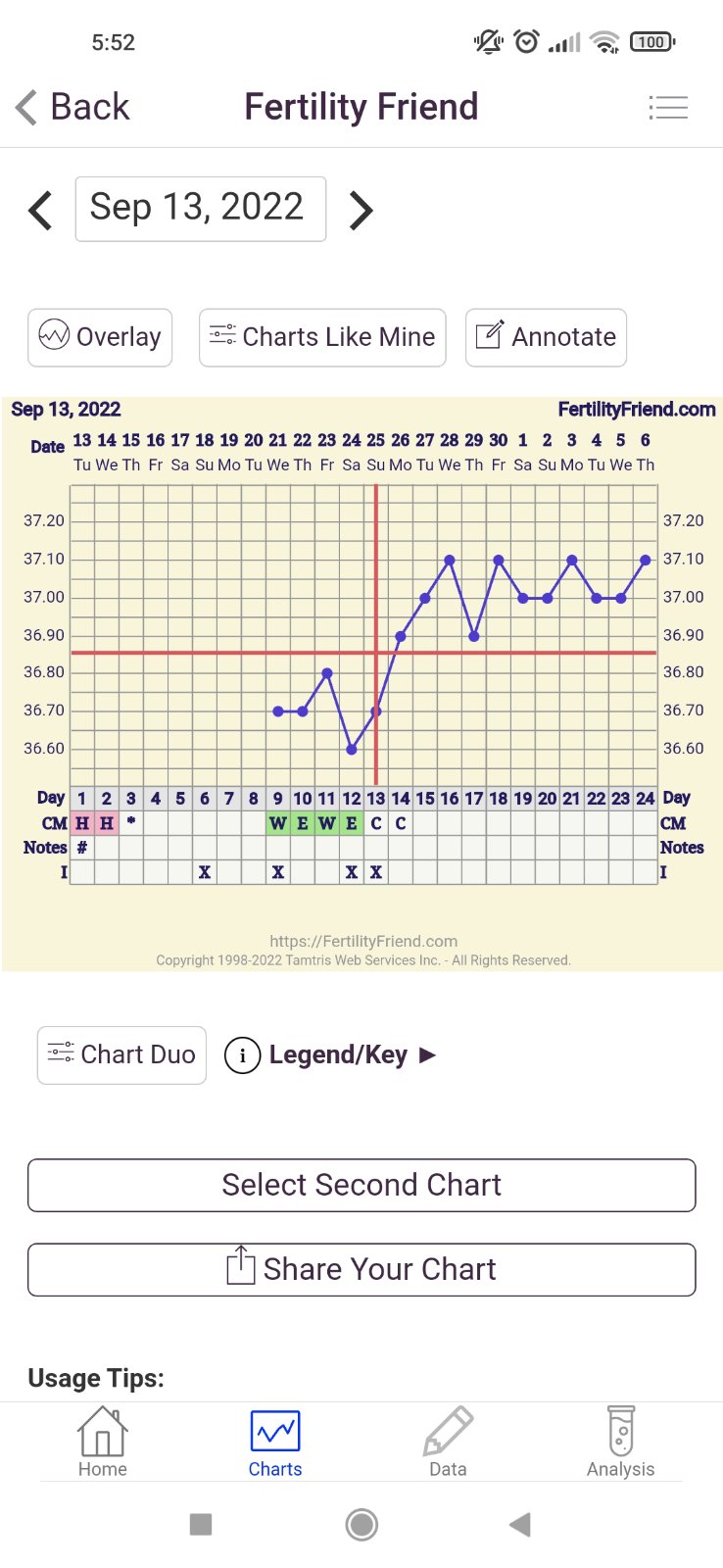This screenshot has height=1568, width=723.
Task: Switch to the Data tab
Action: (448, 1442)
